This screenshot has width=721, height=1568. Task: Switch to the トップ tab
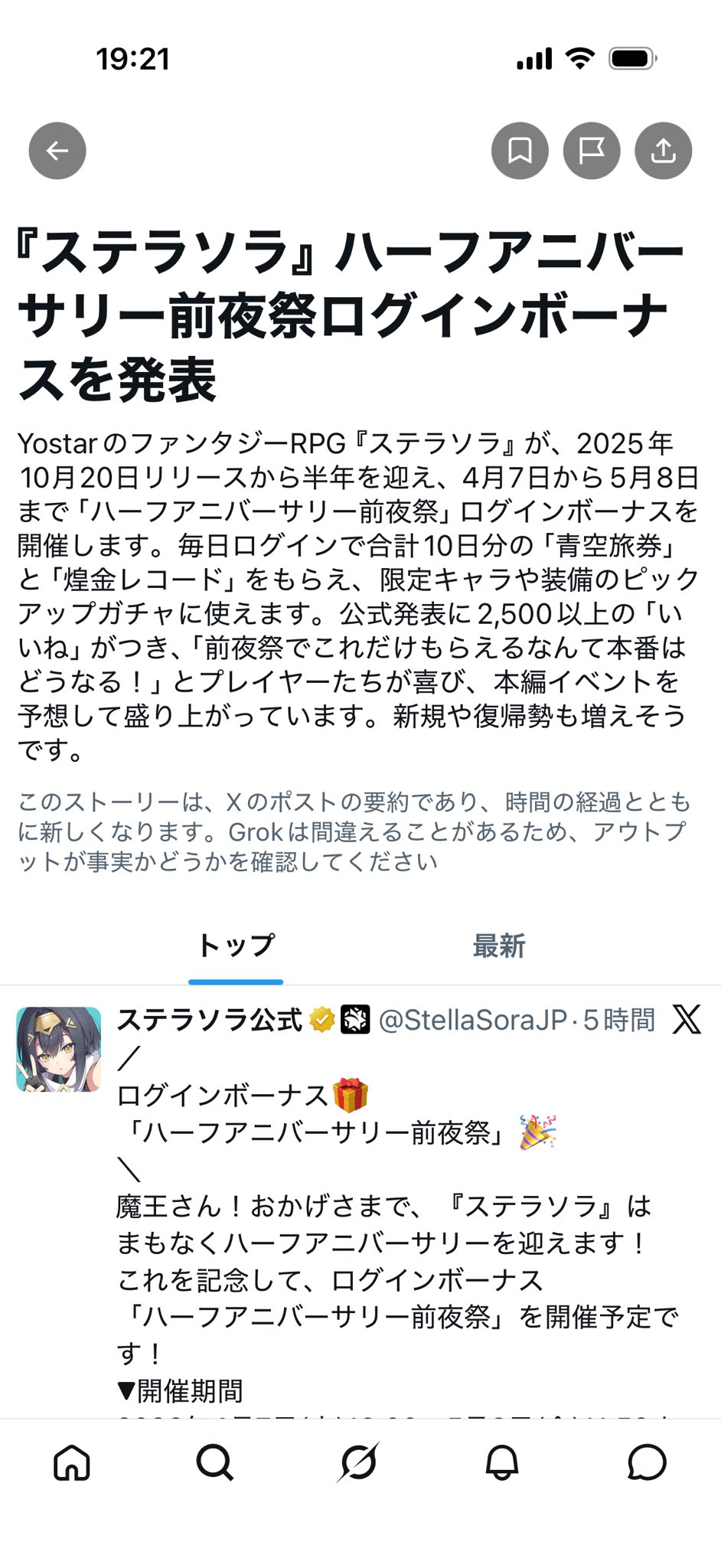coord(236,946)
